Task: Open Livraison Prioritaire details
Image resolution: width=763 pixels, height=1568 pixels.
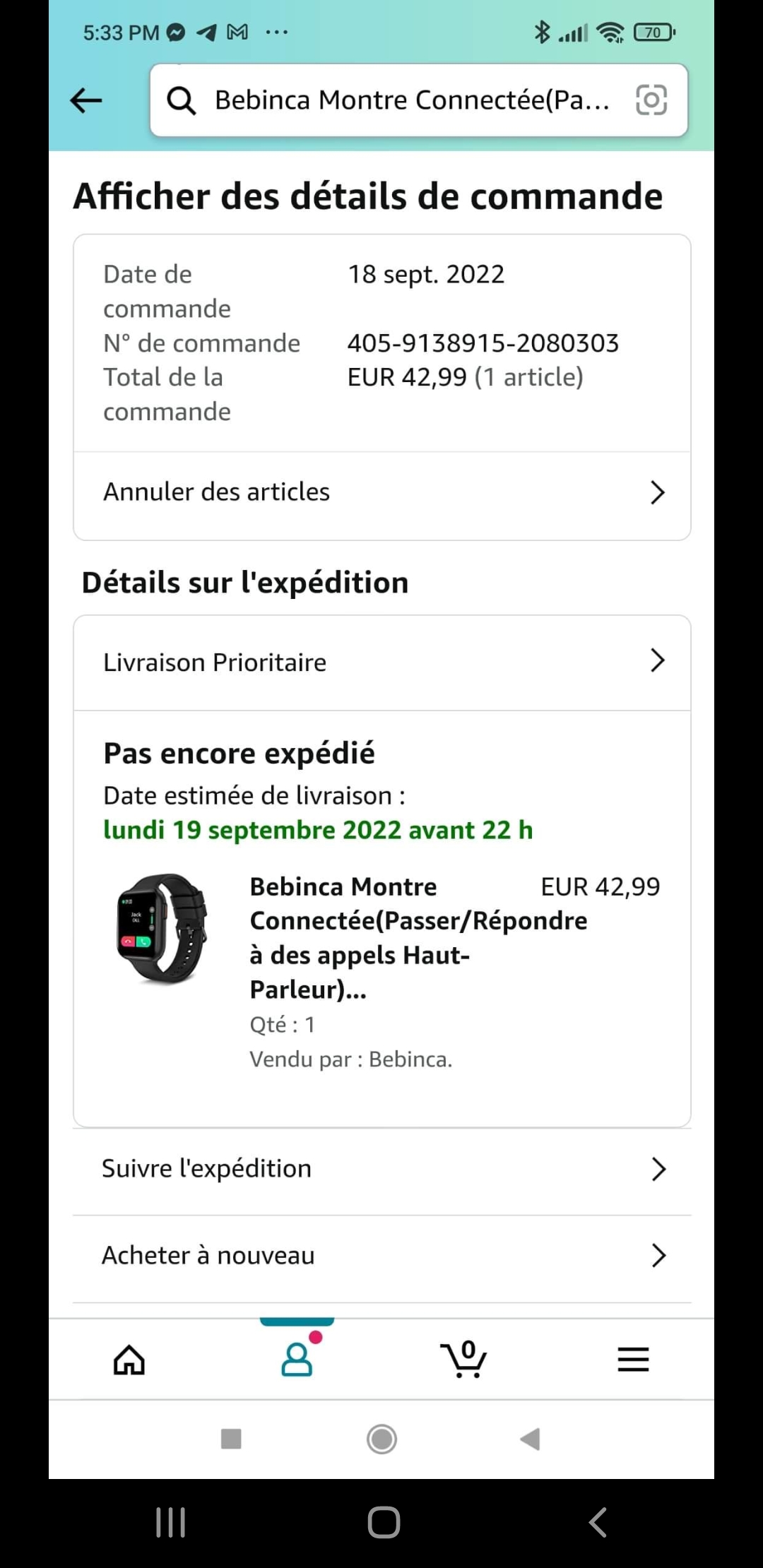Action: click(381, 662)
